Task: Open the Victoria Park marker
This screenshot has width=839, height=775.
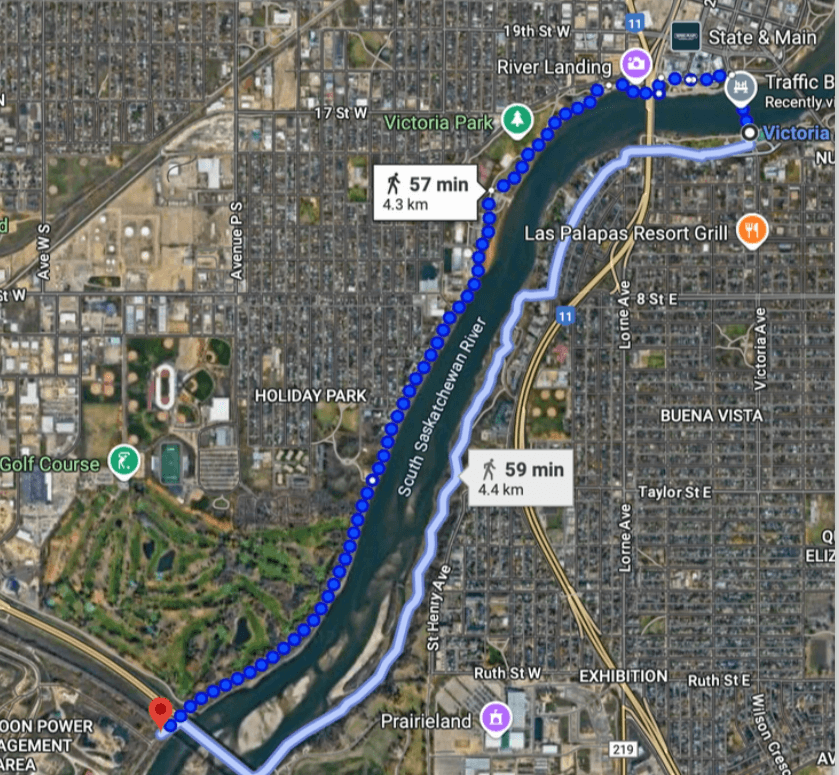Action: (x=516, y=121)
